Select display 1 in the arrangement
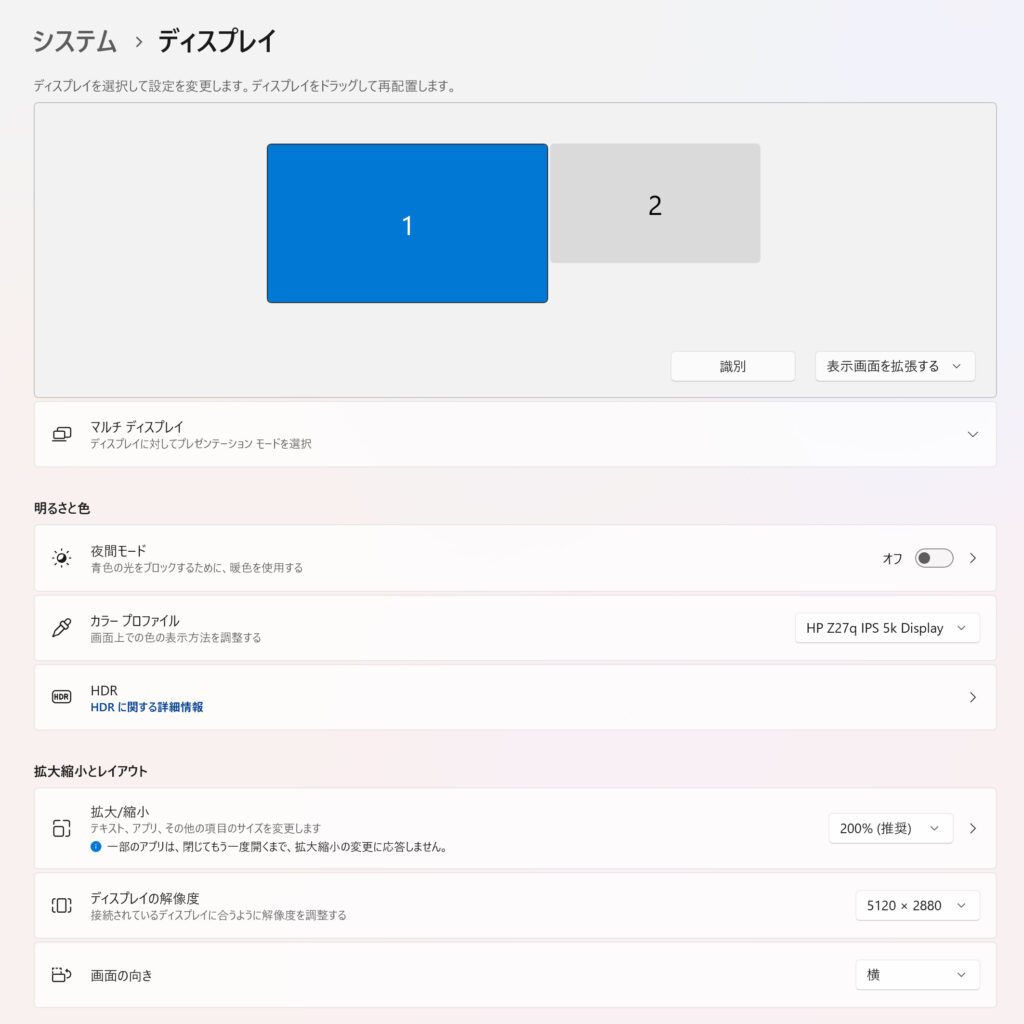 pos(407,223)
